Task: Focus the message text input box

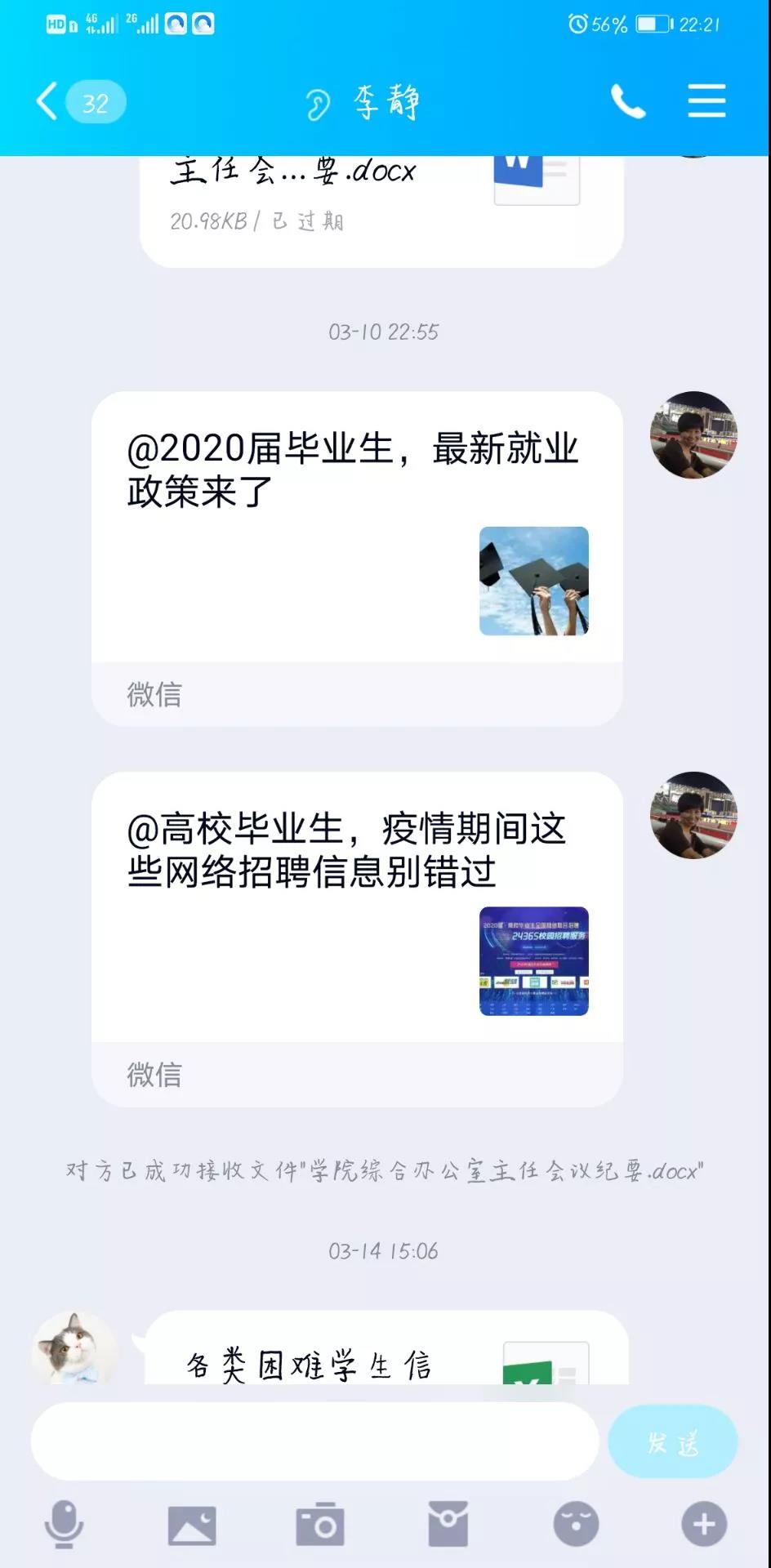Action: click(314, 1441)
